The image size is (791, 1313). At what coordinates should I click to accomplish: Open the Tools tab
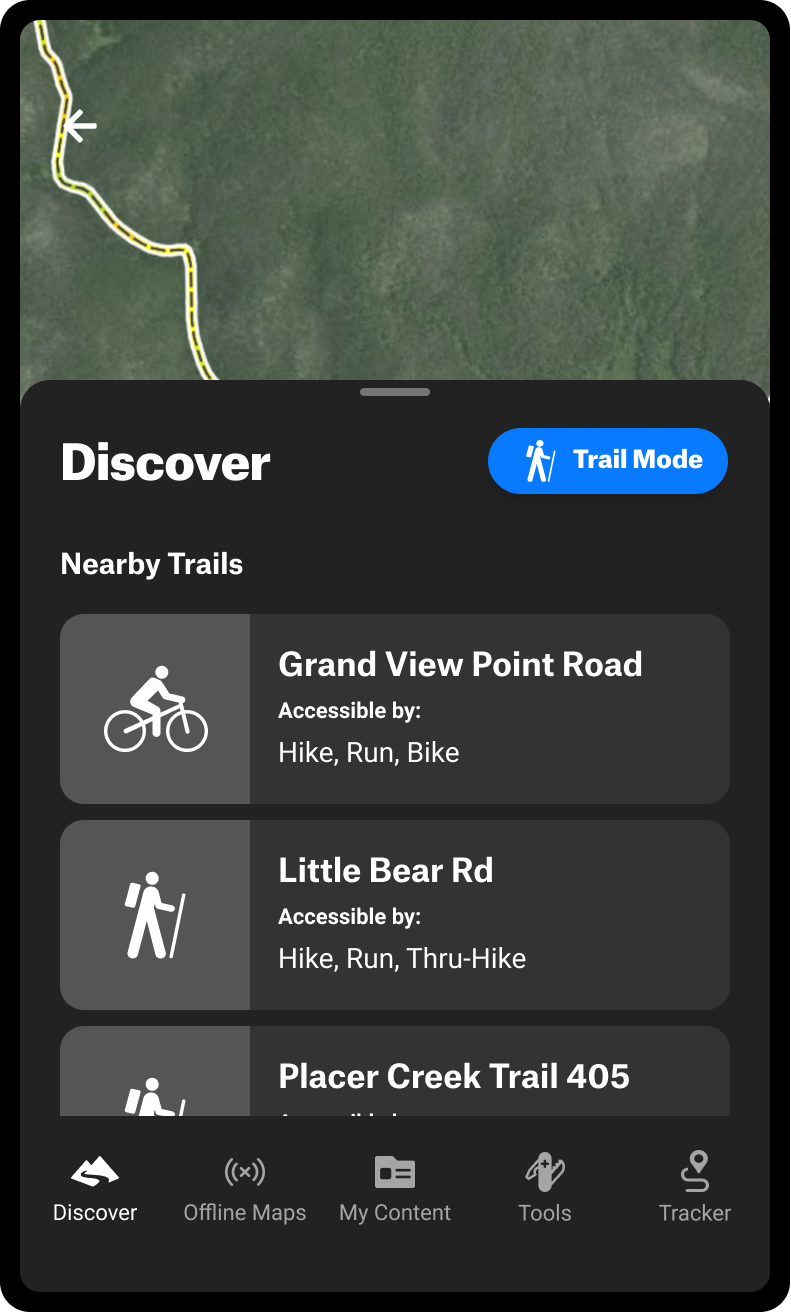pos(545,1189)
